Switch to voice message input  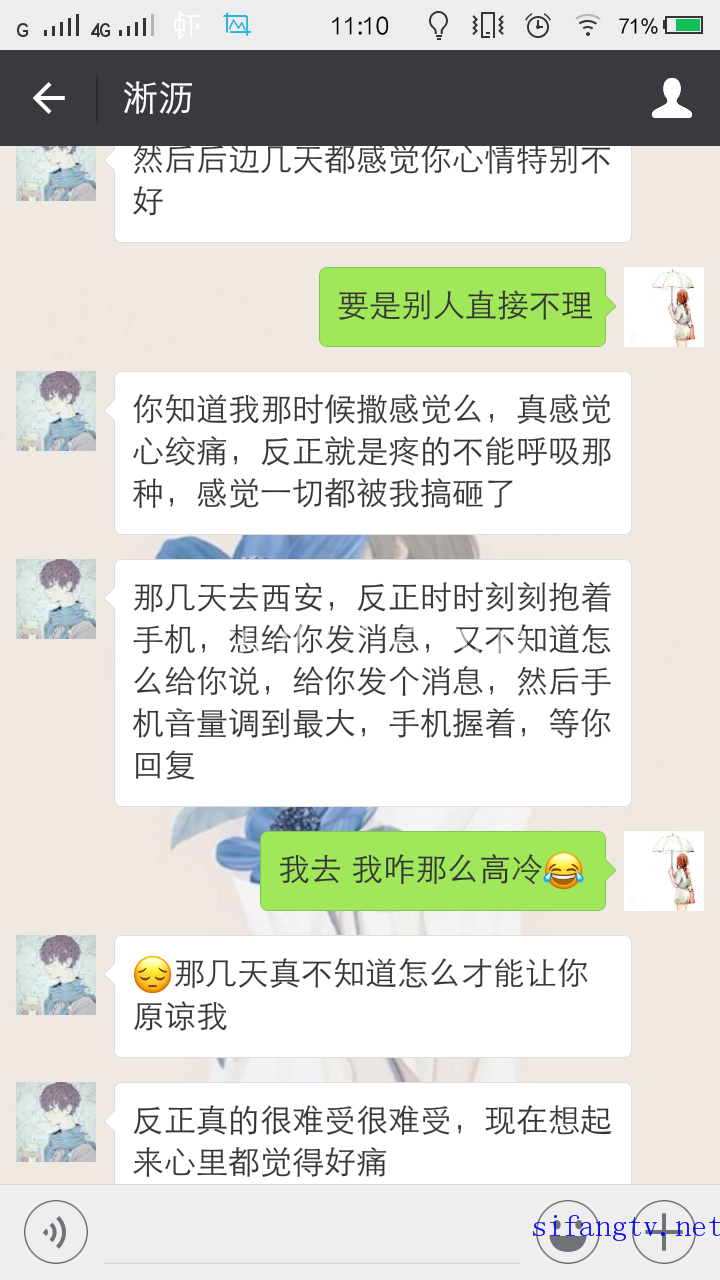tap(56, 1232)
